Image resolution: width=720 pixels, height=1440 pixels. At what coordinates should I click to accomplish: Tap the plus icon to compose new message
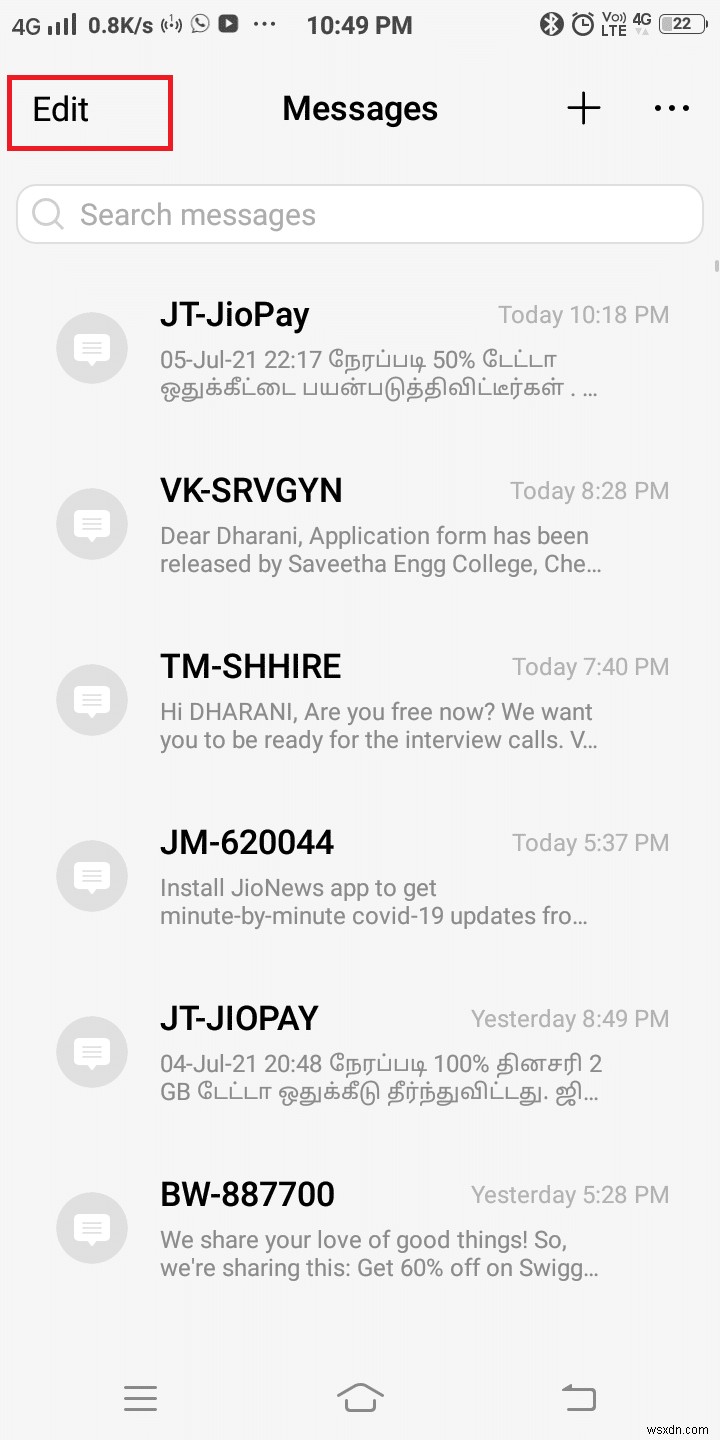point(583,108)
